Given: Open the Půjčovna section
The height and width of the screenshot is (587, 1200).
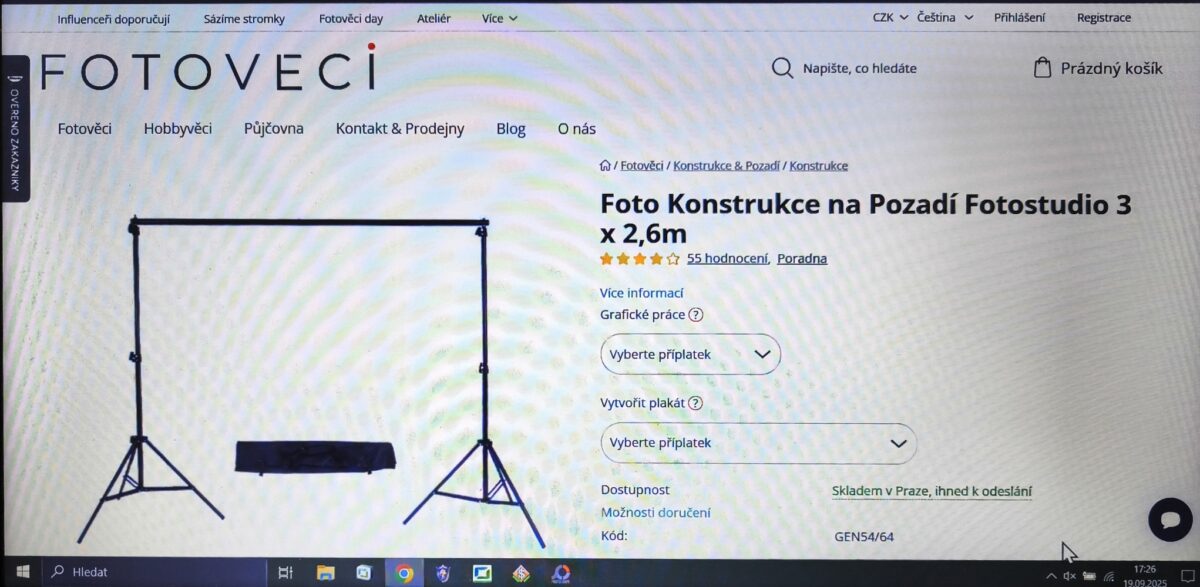Looking at the screenshot, I should pos(273,129).
